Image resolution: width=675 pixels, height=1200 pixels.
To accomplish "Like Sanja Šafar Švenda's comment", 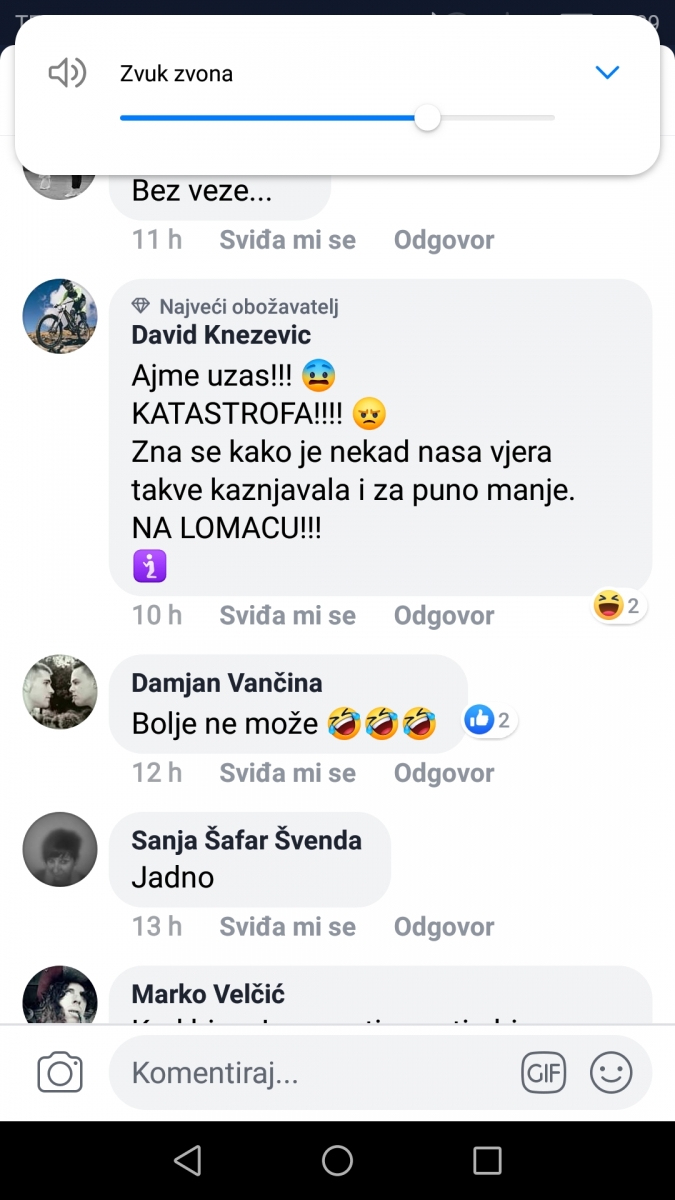I will [287, 927].
